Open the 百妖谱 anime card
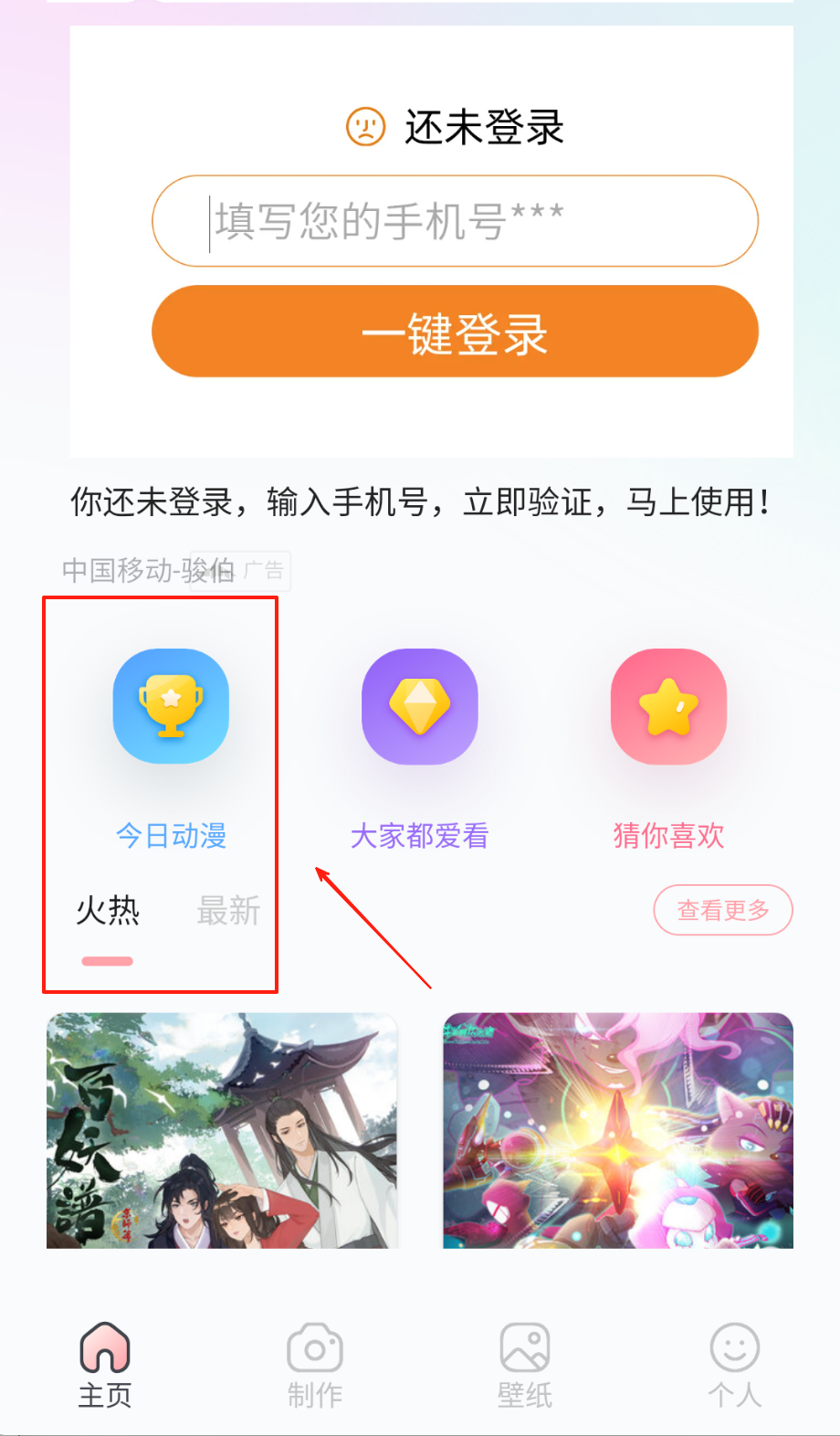Screen dimensions: 840x1436 coord(222,1130)
